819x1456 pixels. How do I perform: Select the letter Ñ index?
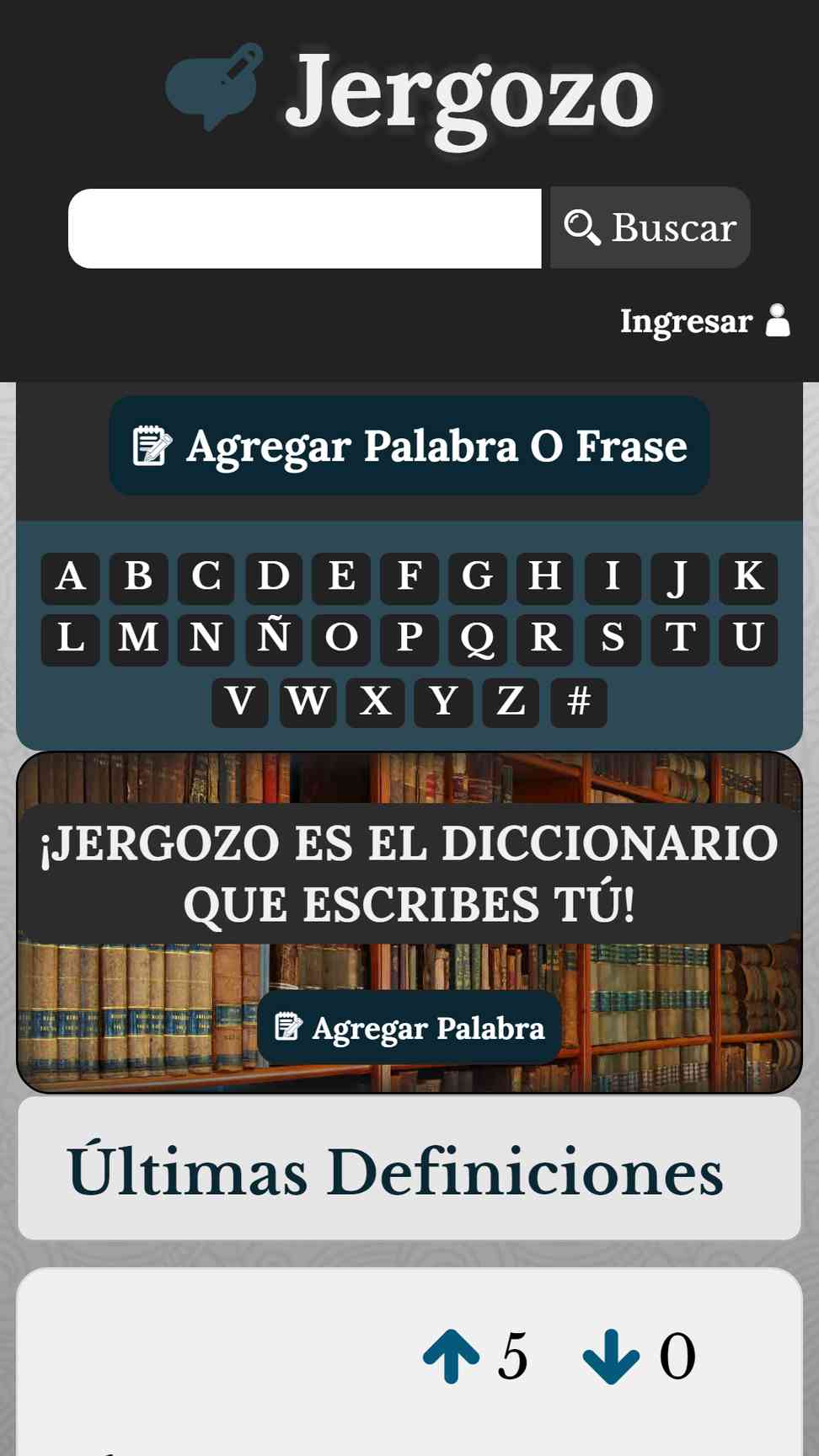click(274, 638)
